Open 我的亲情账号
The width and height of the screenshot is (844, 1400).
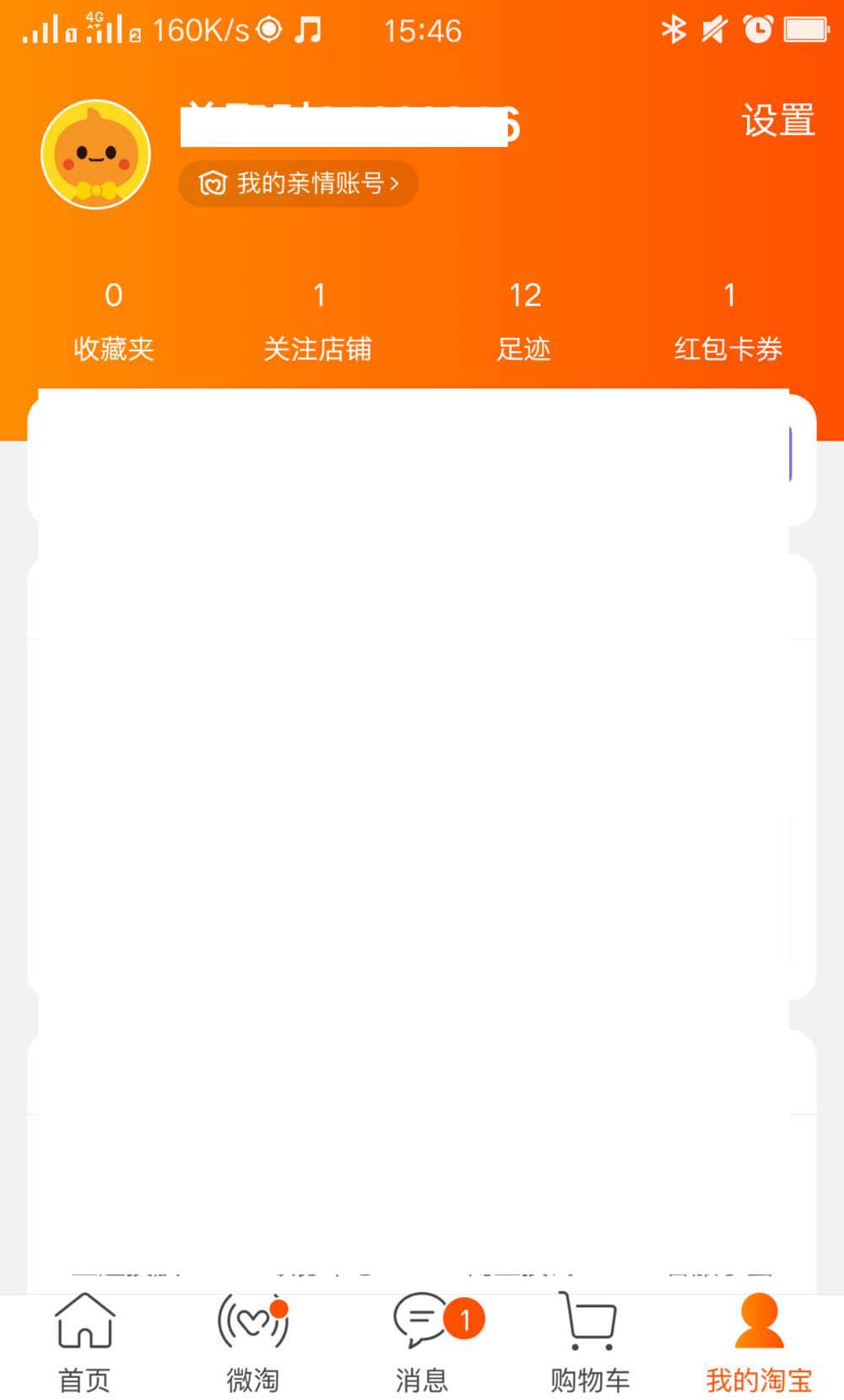pos(298,183)
